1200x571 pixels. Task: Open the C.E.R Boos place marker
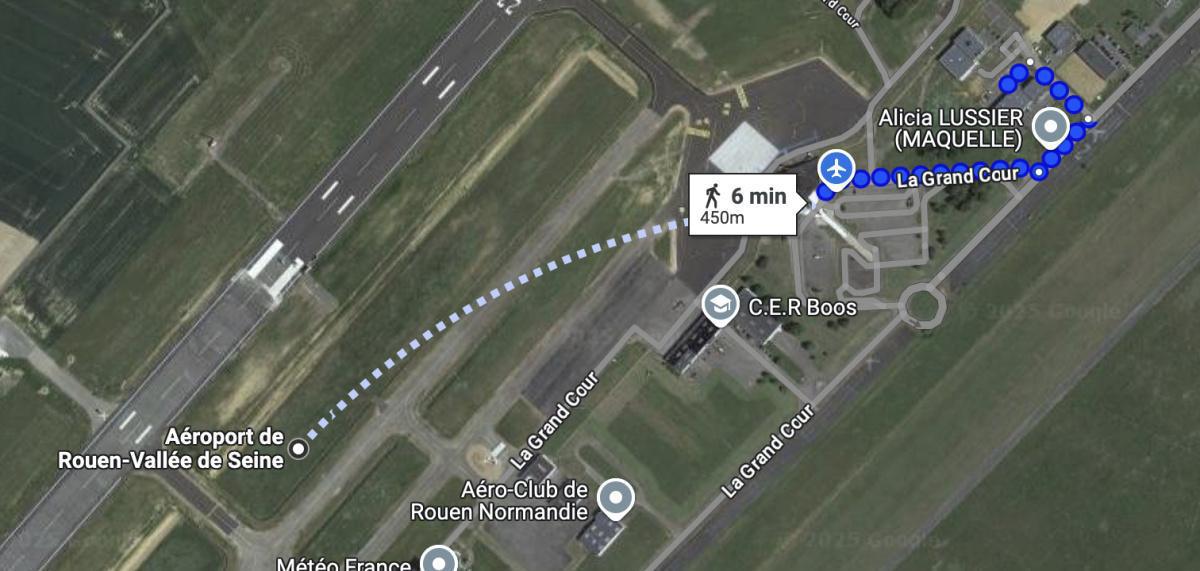pos(720,305)
